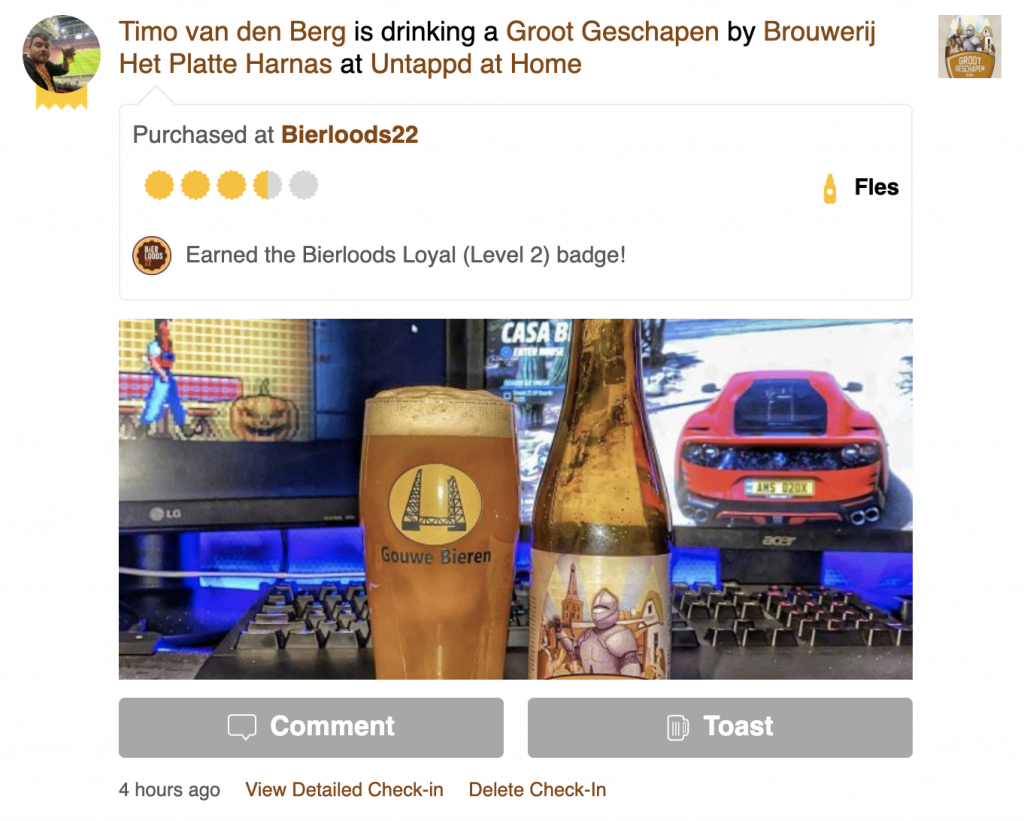The width and height of the screenshot is (1024, 821).
Task: Open the Bierloods22 purchase location link
Action: click(349, 134)
